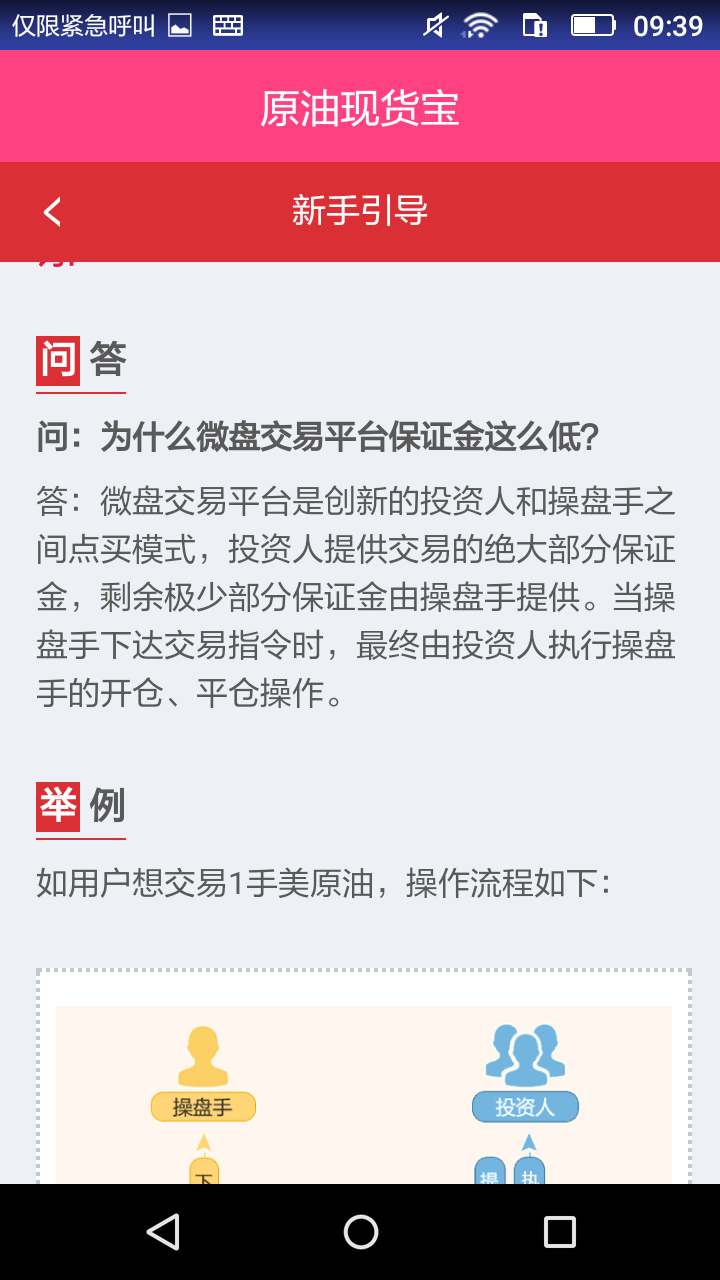Open recent apps with the square button
The image size is (720, 1280).
(x=560, y=1232)
